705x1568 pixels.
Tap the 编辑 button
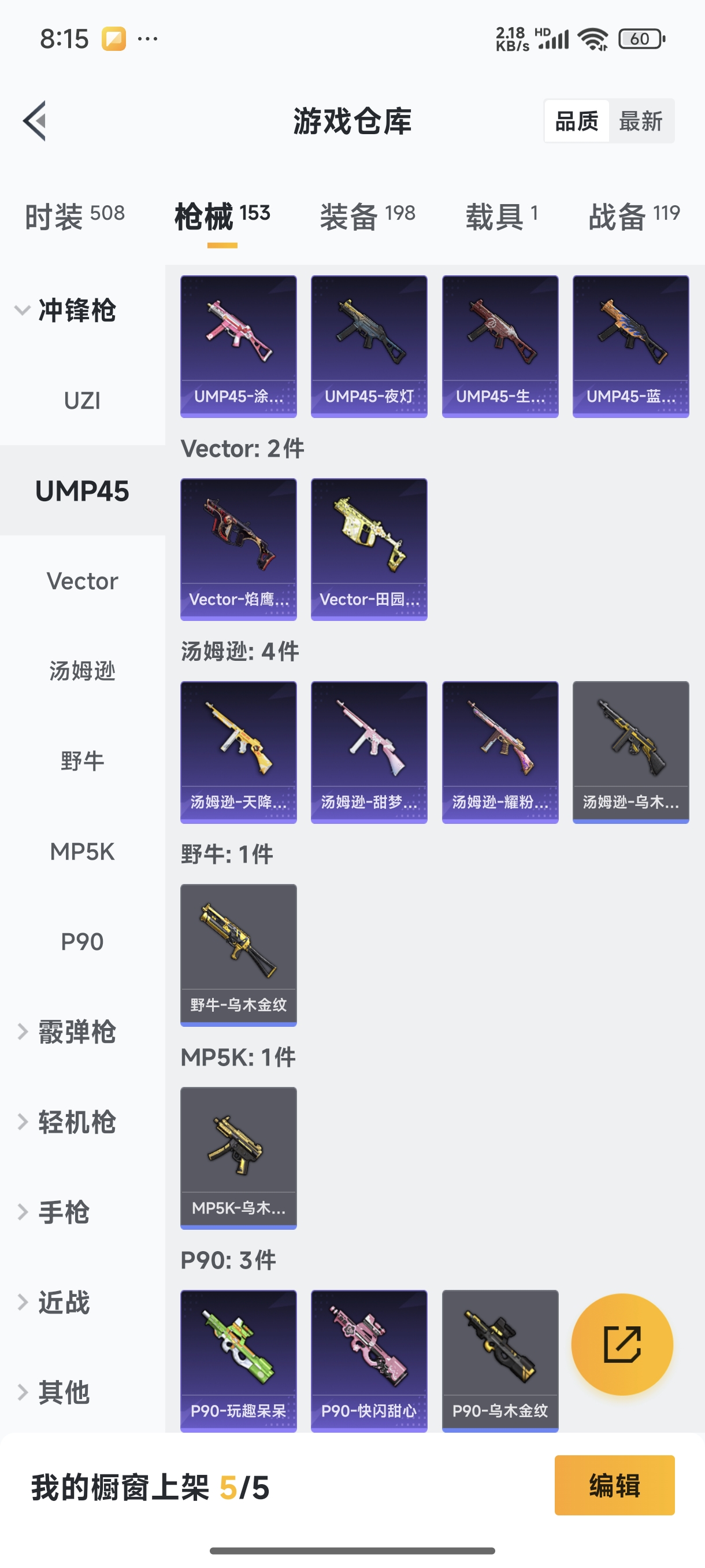click(614, 1485)
